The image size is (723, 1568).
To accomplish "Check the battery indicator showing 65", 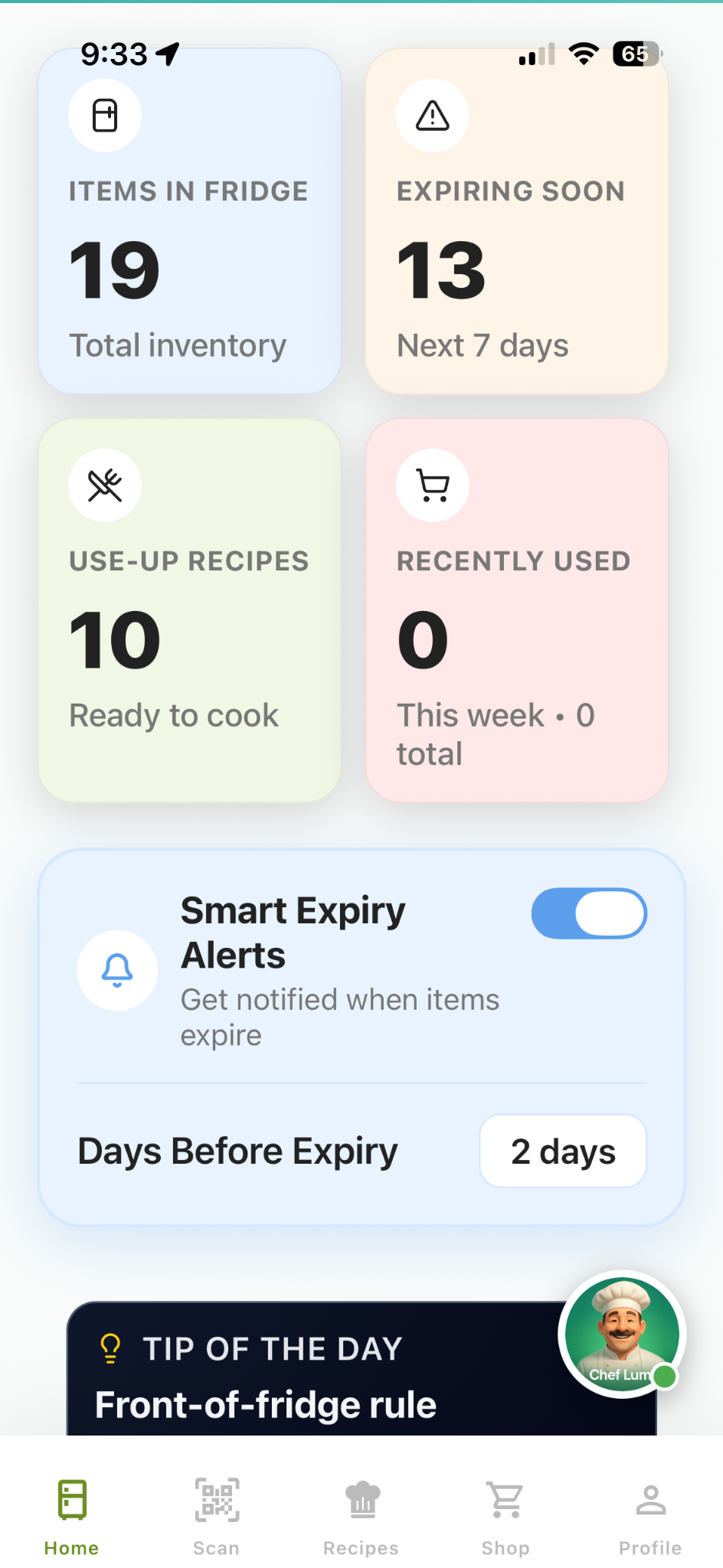I will click(637, 54).
